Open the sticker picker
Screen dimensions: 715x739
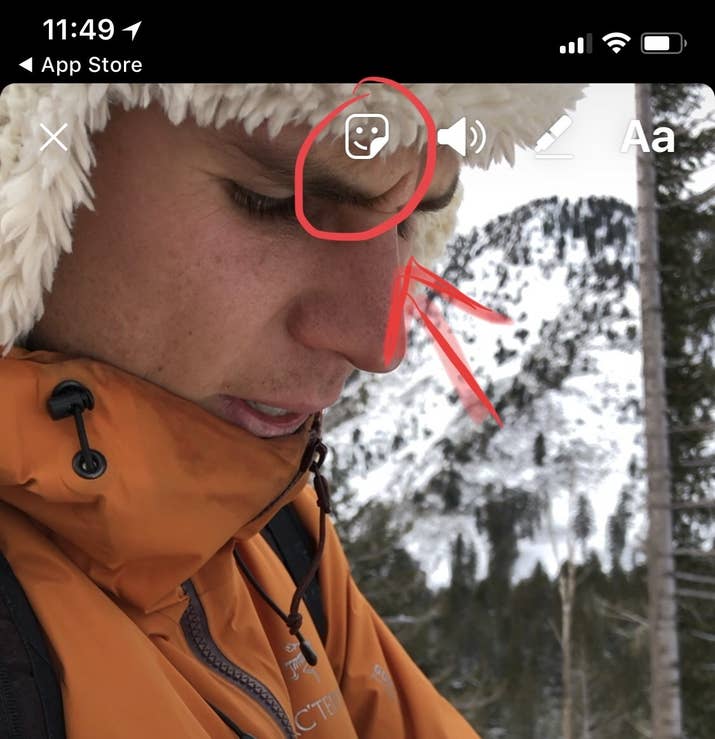pos(366,137)
